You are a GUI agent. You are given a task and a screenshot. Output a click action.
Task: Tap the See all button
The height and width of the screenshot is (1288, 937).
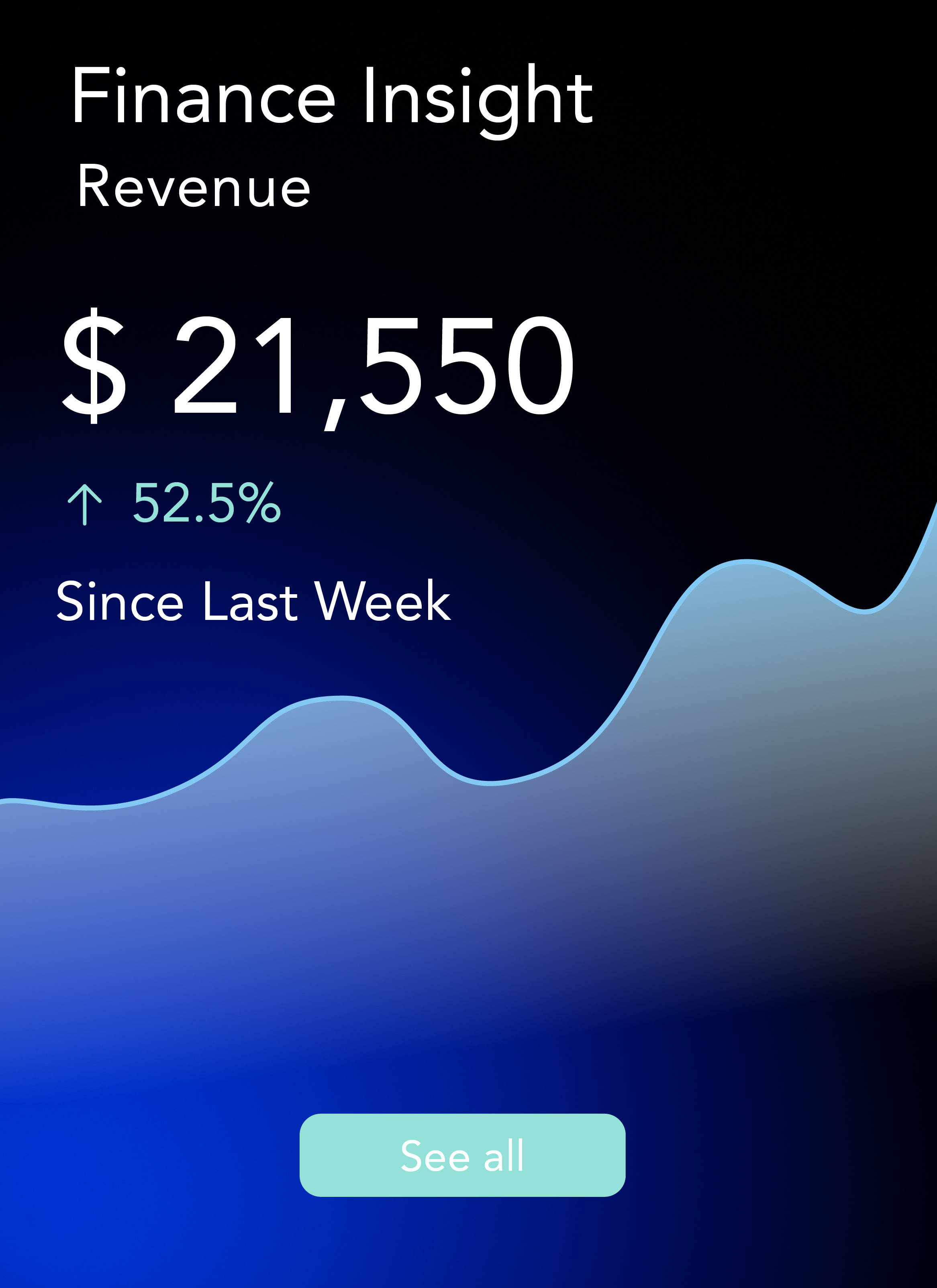pos(462,1155)
